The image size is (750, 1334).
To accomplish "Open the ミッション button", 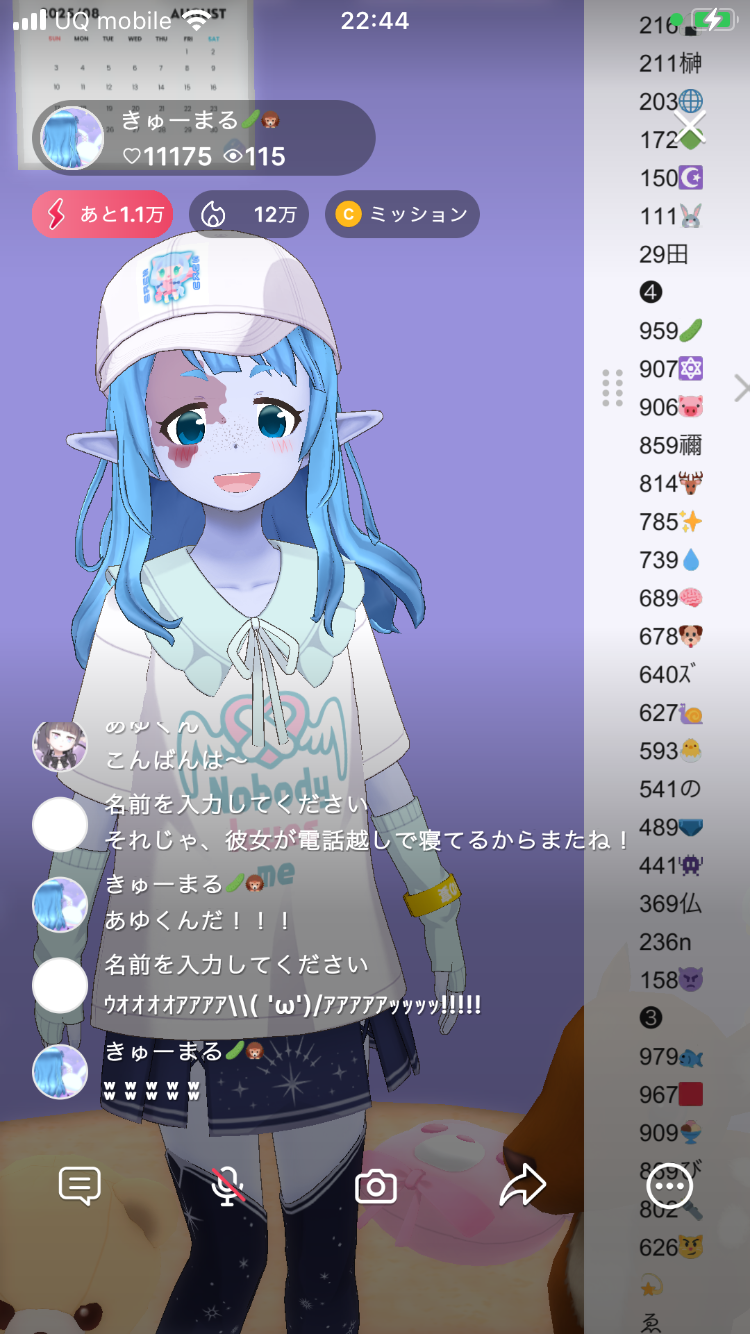I will coord(402,214).
